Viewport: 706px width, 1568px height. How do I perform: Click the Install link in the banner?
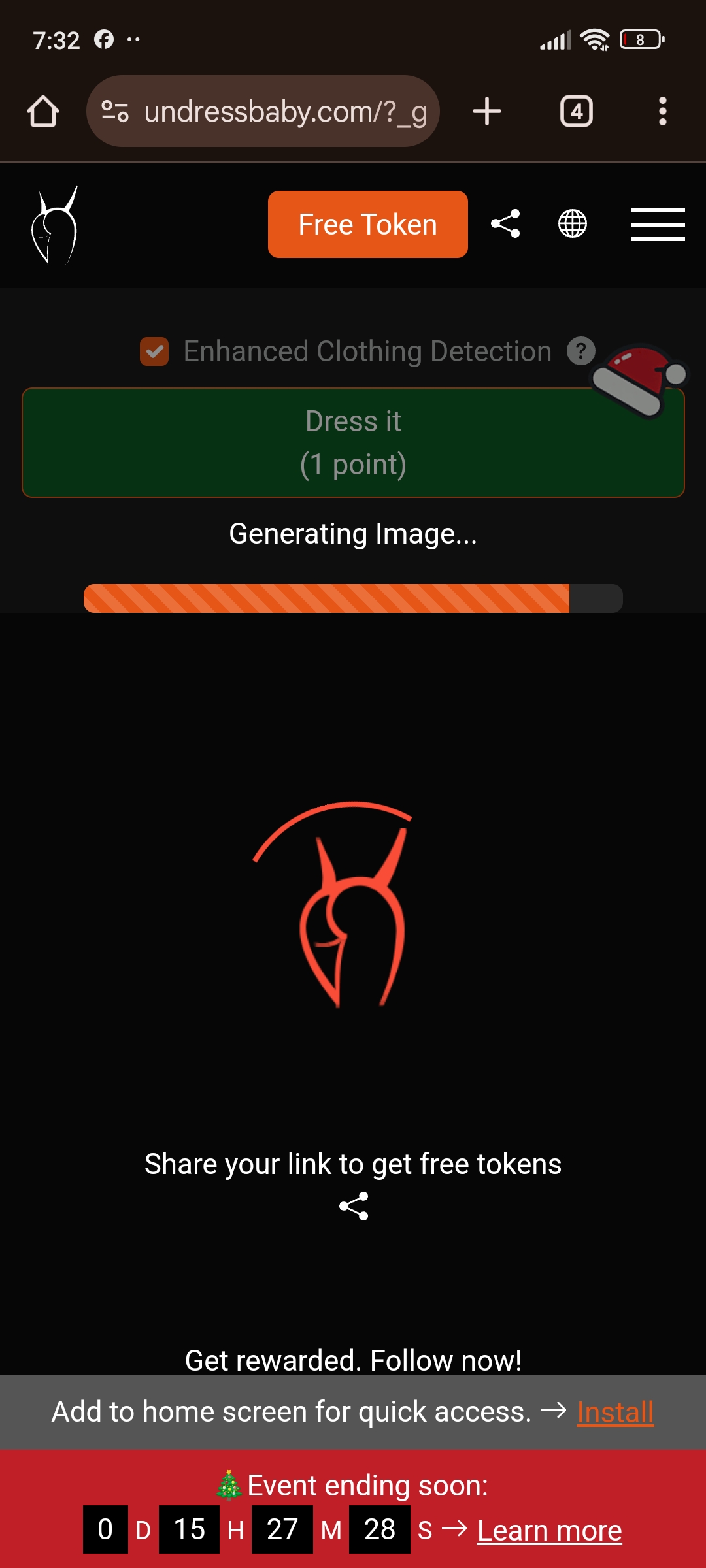tap(614, 1411)
